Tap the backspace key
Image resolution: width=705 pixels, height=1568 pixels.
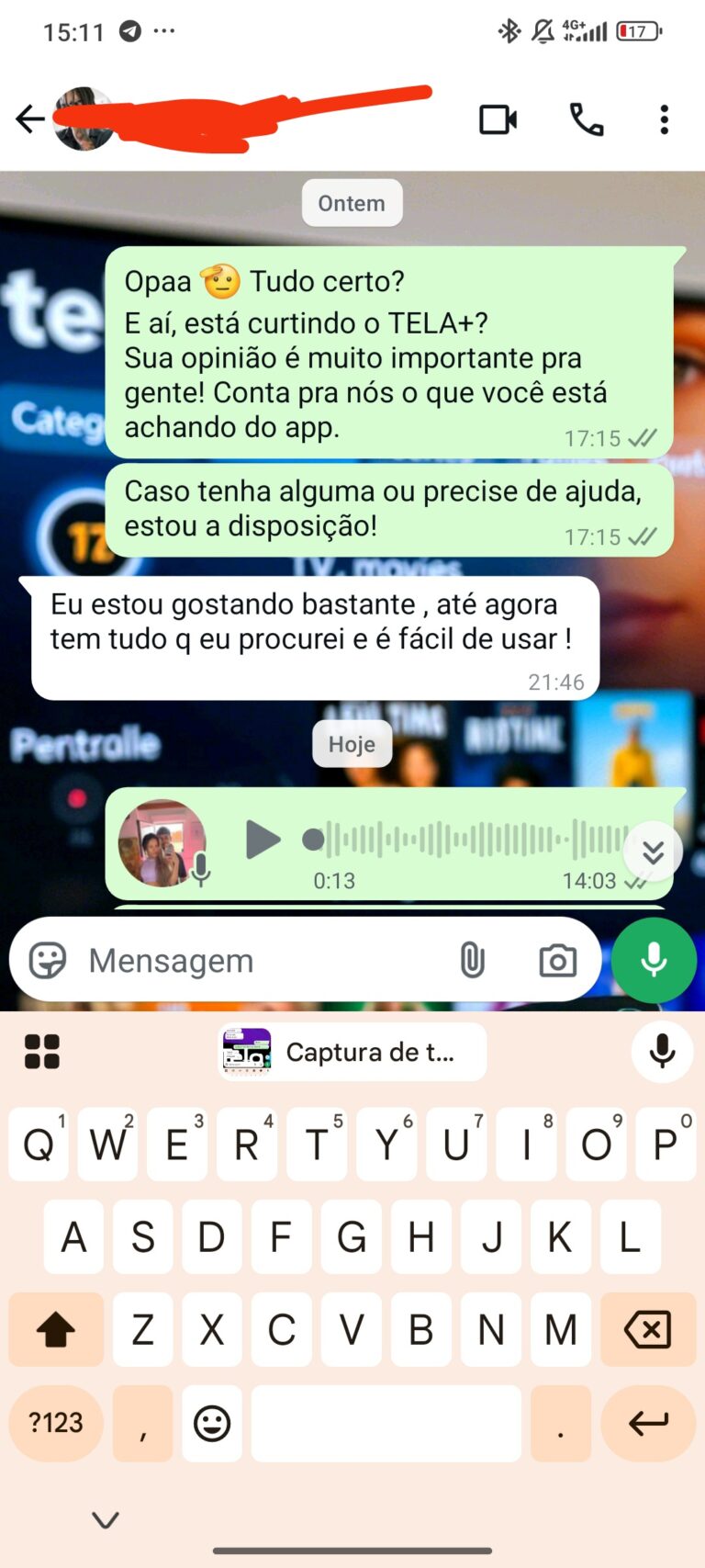coord(647,1329)
